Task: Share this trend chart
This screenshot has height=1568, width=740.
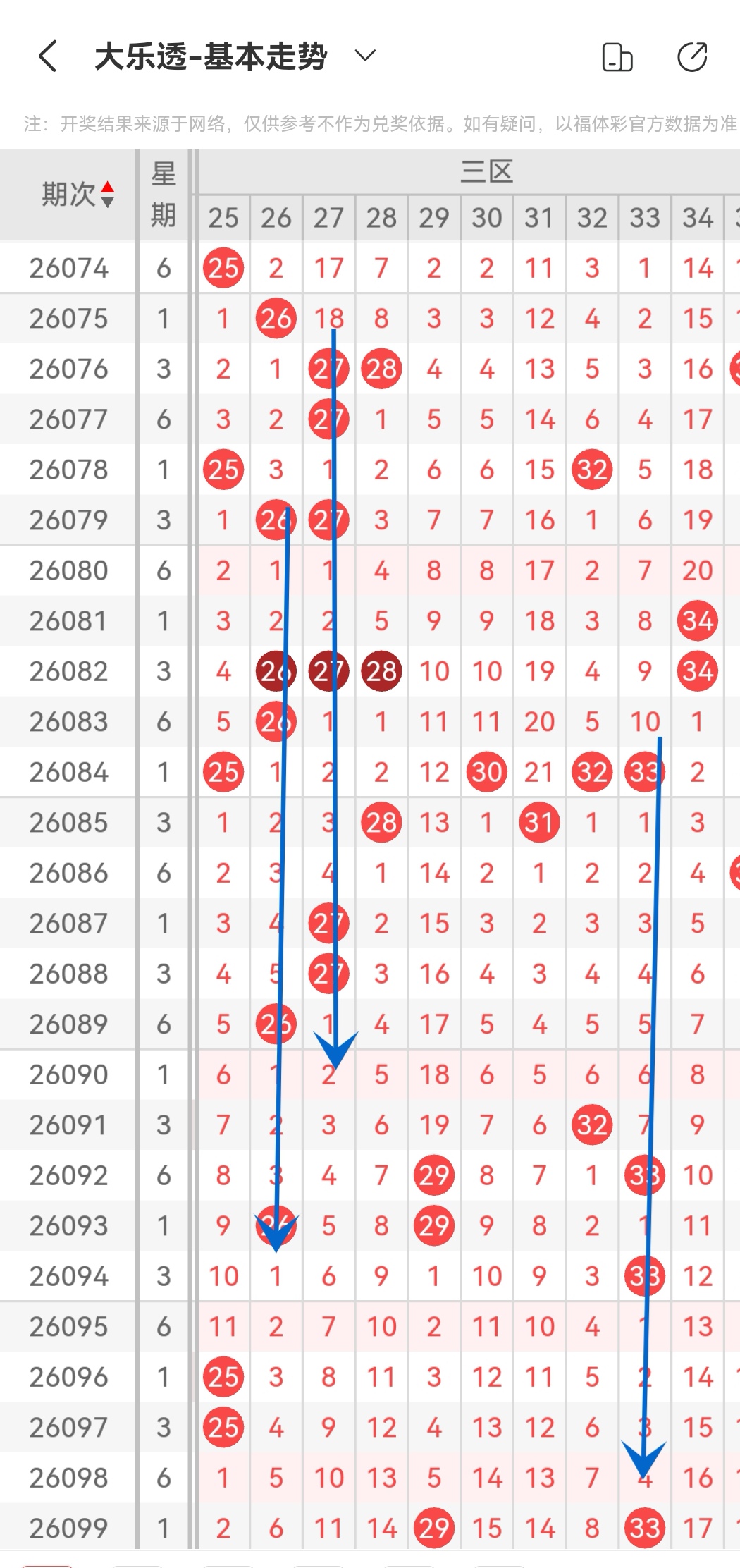Action: pyautogui.click(x=692, y=57)
